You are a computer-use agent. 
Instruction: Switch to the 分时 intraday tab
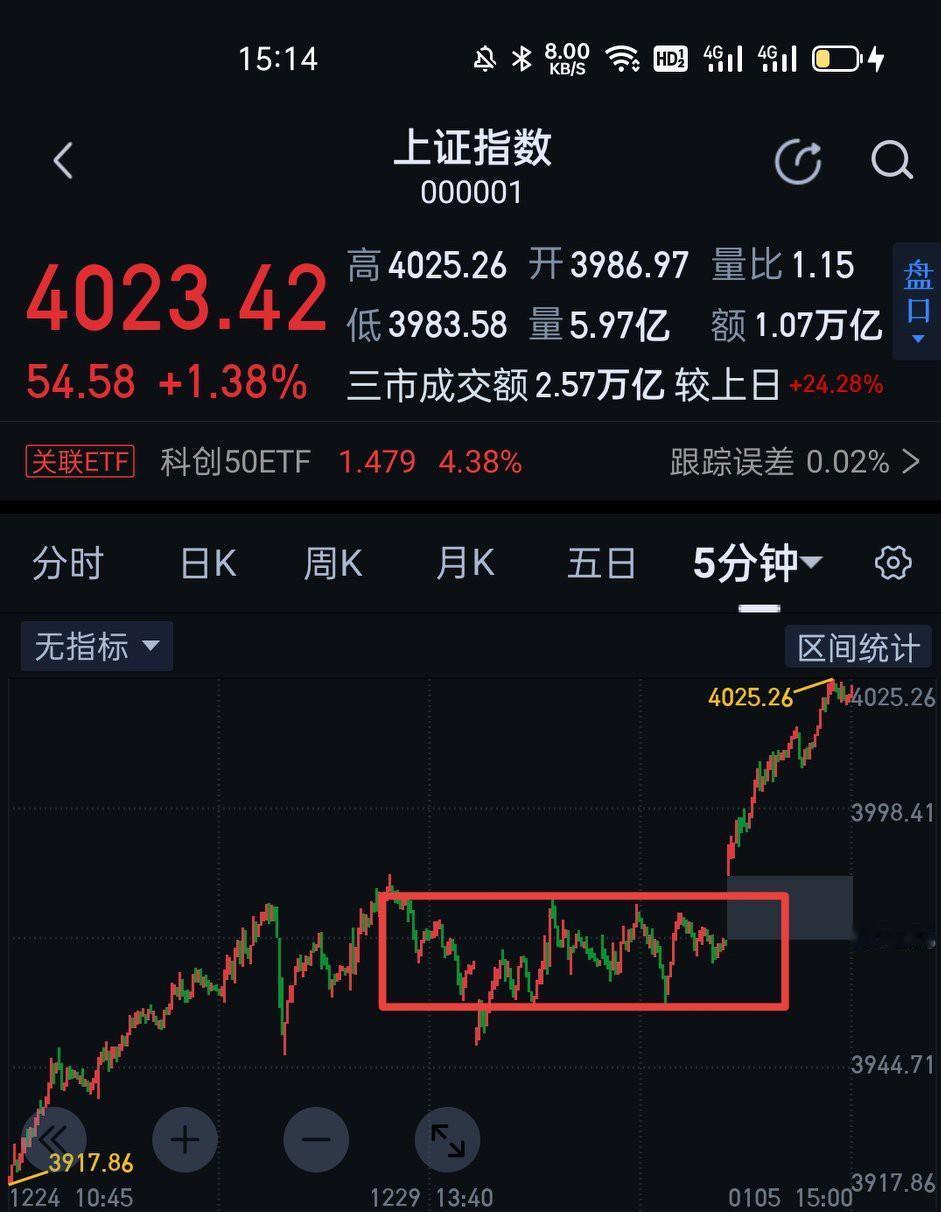coord(67,563)
